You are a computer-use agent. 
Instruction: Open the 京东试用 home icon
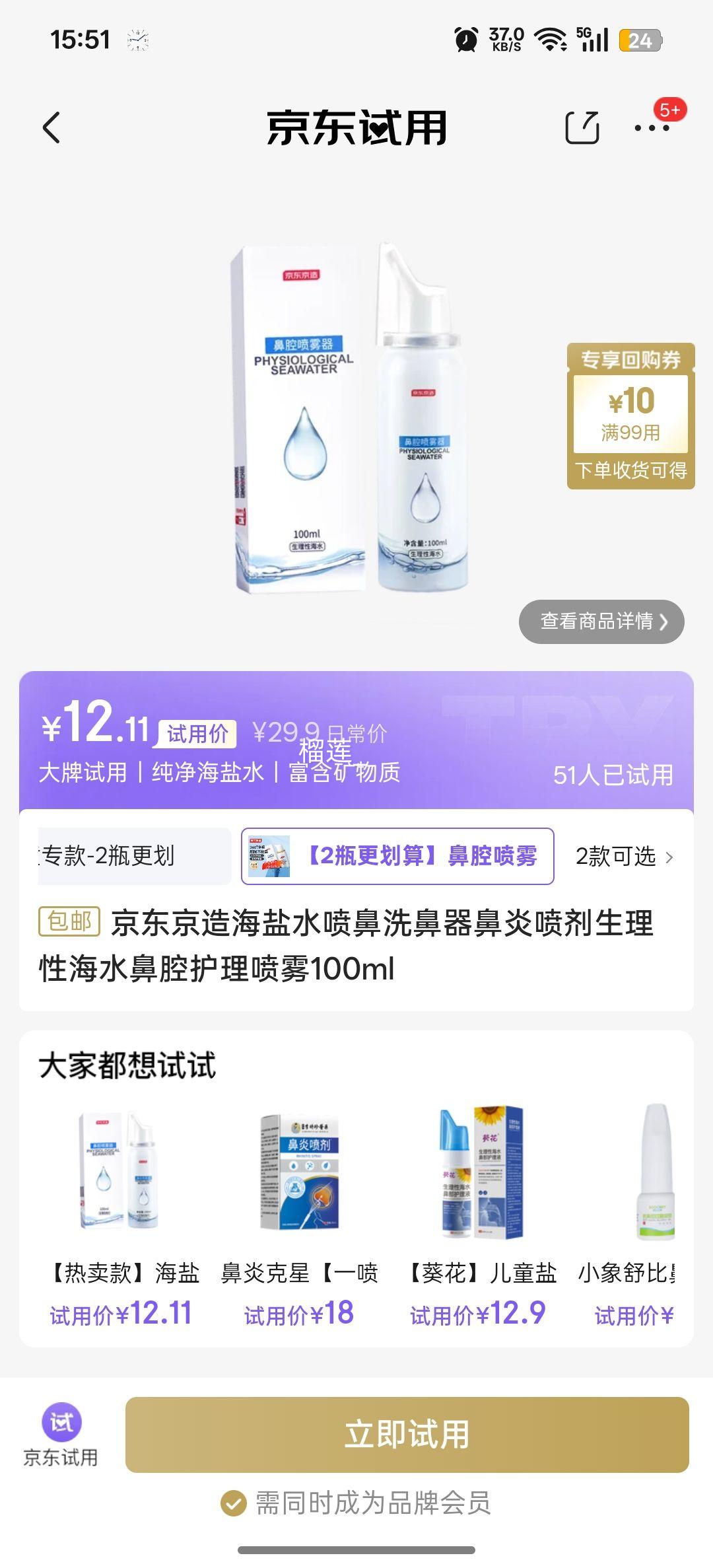61,1435
